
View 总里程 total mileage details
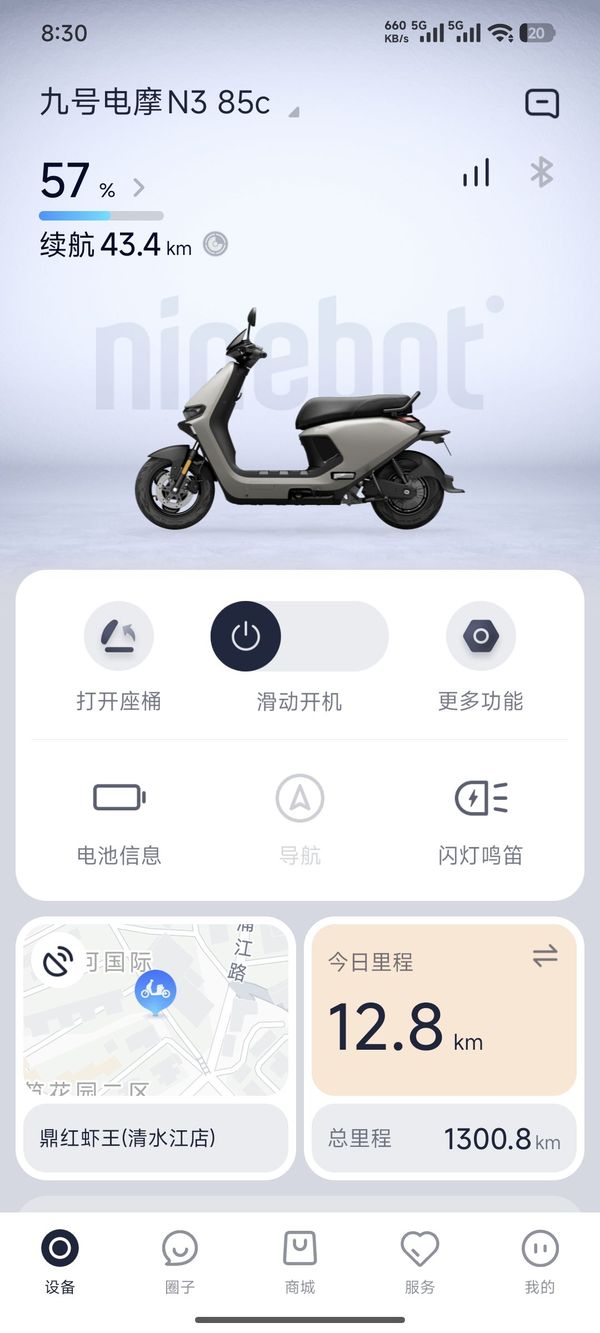coord(444,1138)
